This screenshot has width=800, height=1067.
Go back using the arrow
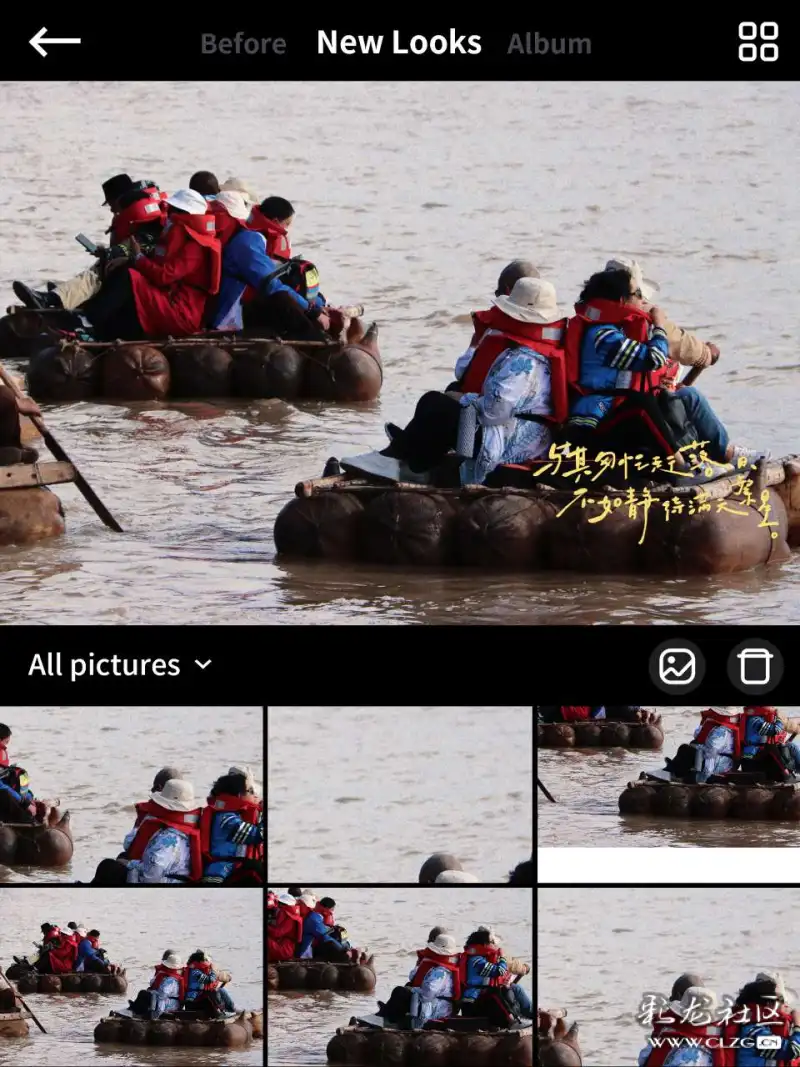click(x=55, y=42)
